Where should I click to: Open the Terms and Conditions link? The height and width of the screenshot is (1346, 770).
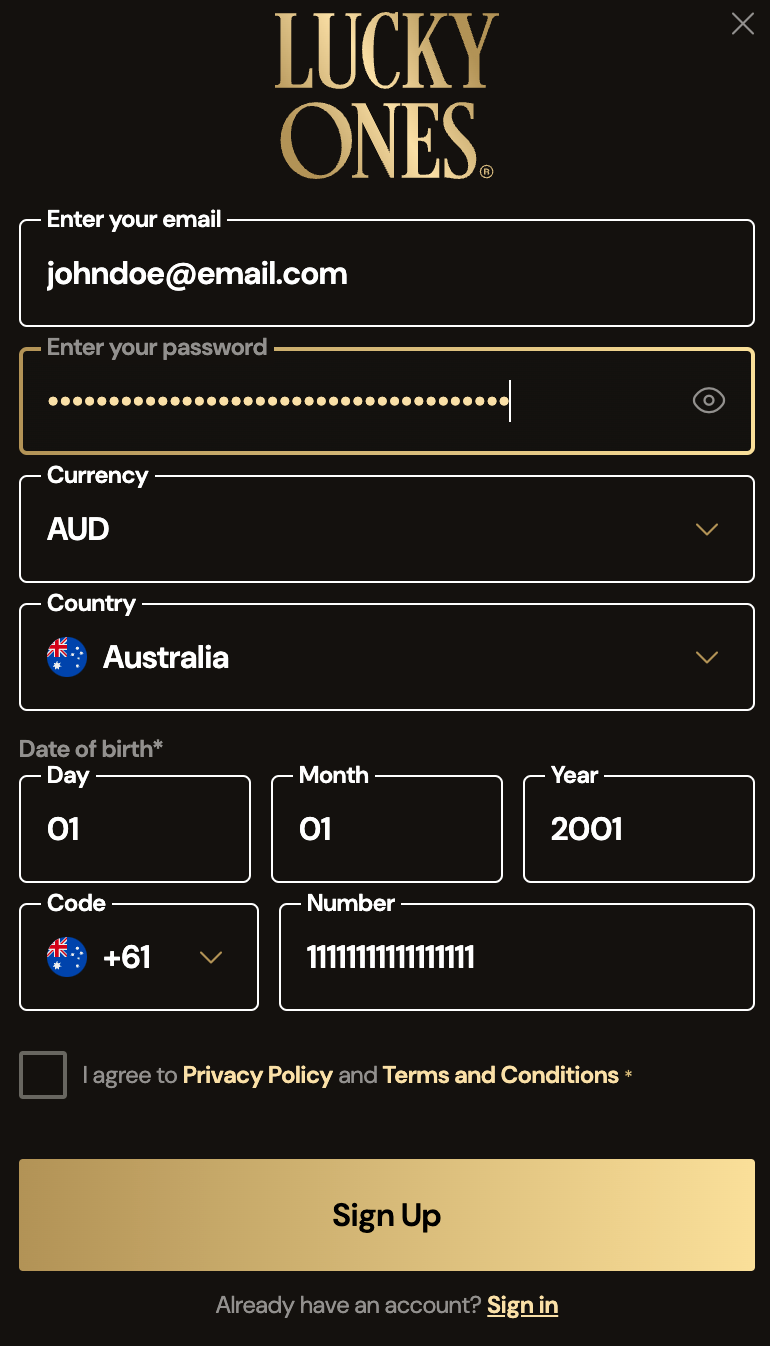[x=500, y=1074]
